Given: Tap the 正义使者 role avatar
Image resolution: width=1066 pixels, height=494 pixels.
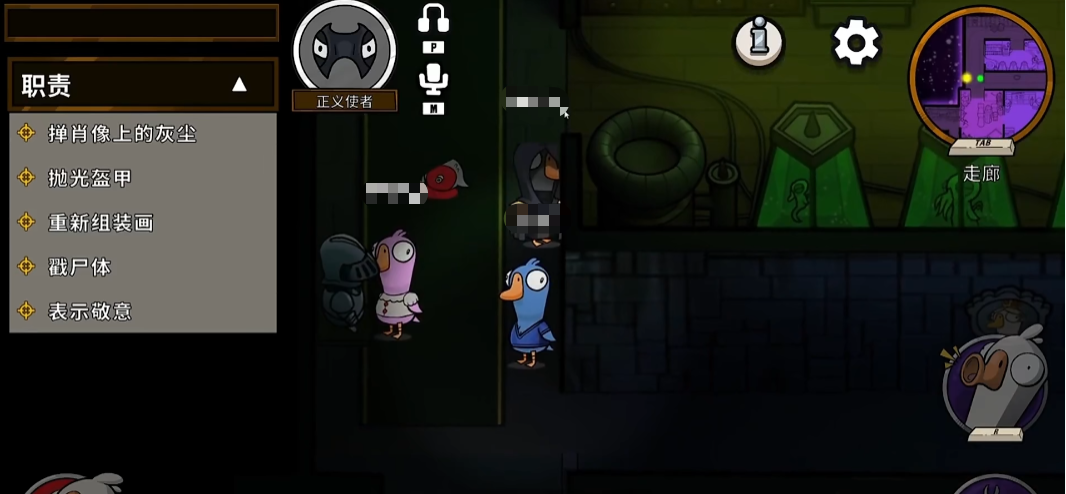Looking at the screenshot, I should point(344,50).
